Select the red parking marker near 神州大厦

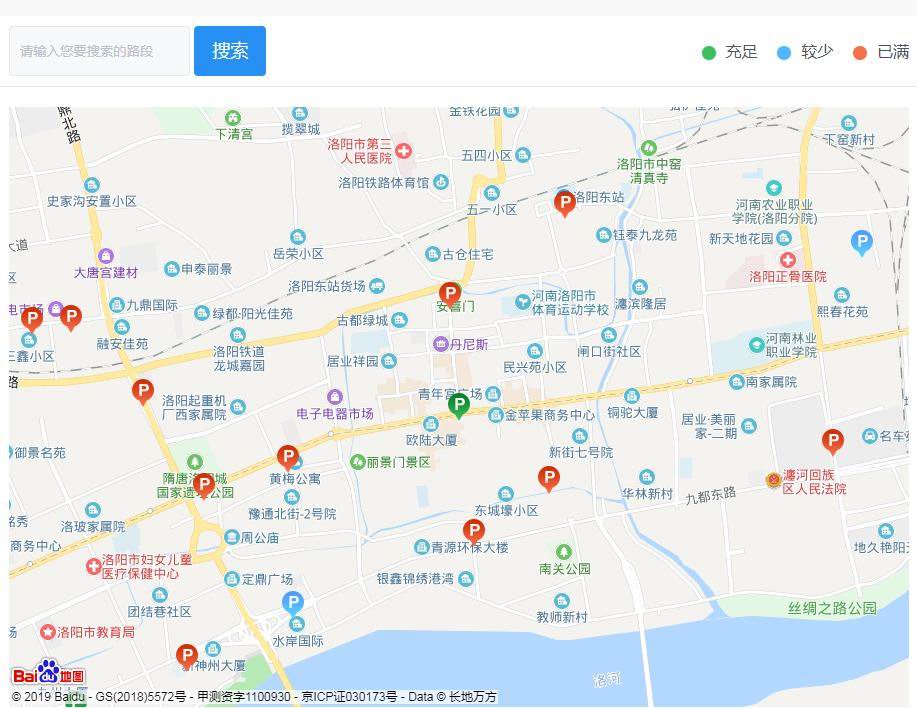pyautogui.click(x=186, y=656)
